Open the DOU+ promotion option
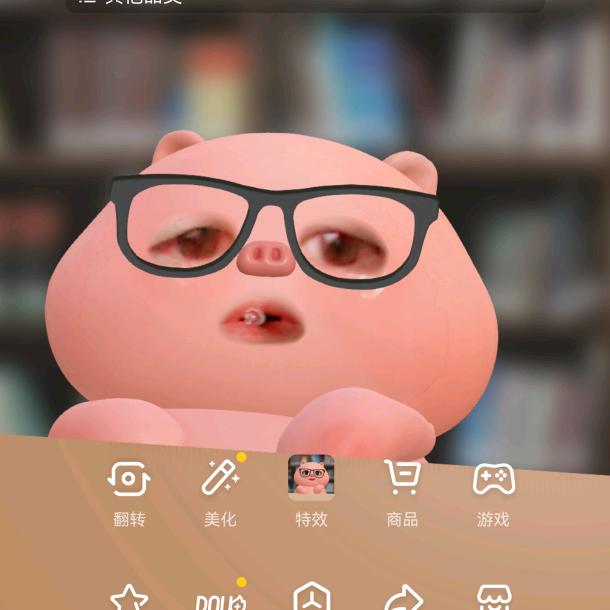Viewport: 610px width, 610px height. pyautogui.click(x=220, y=599)
